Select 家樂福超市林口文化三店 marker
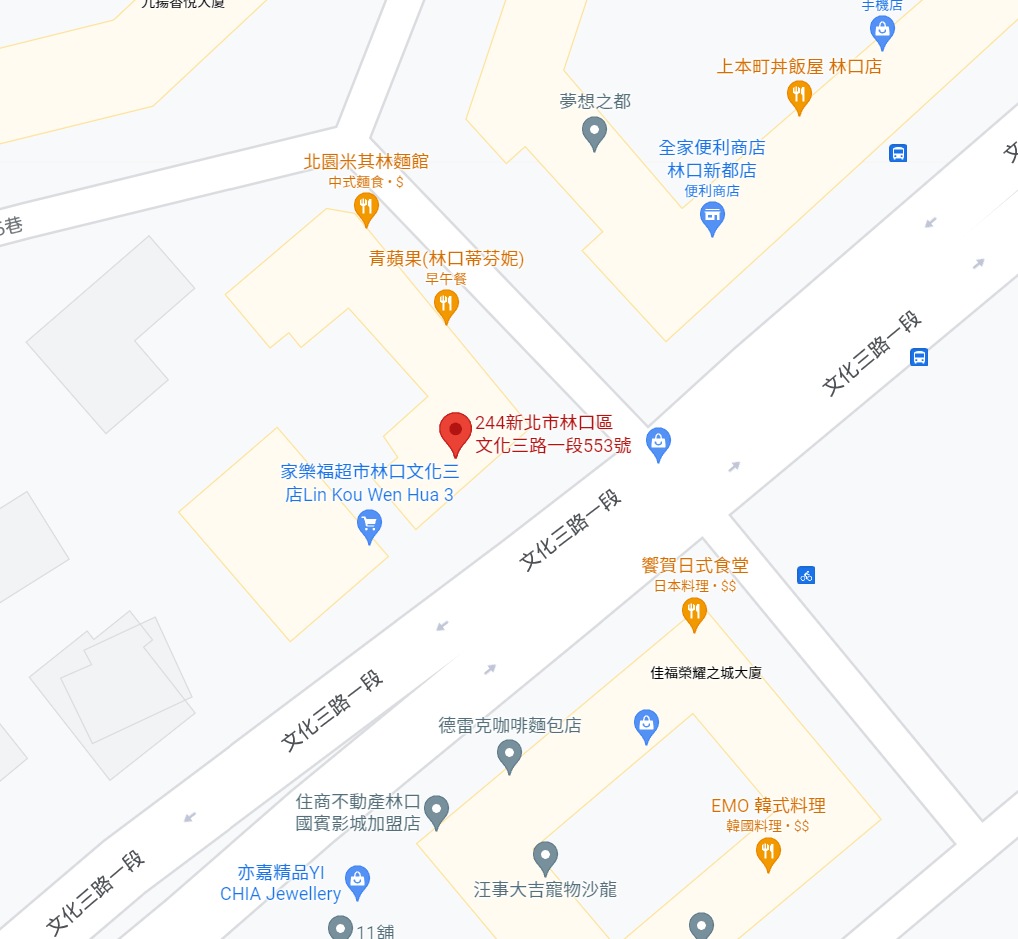The image size is (1018, 939). click(x=370, y=524)
